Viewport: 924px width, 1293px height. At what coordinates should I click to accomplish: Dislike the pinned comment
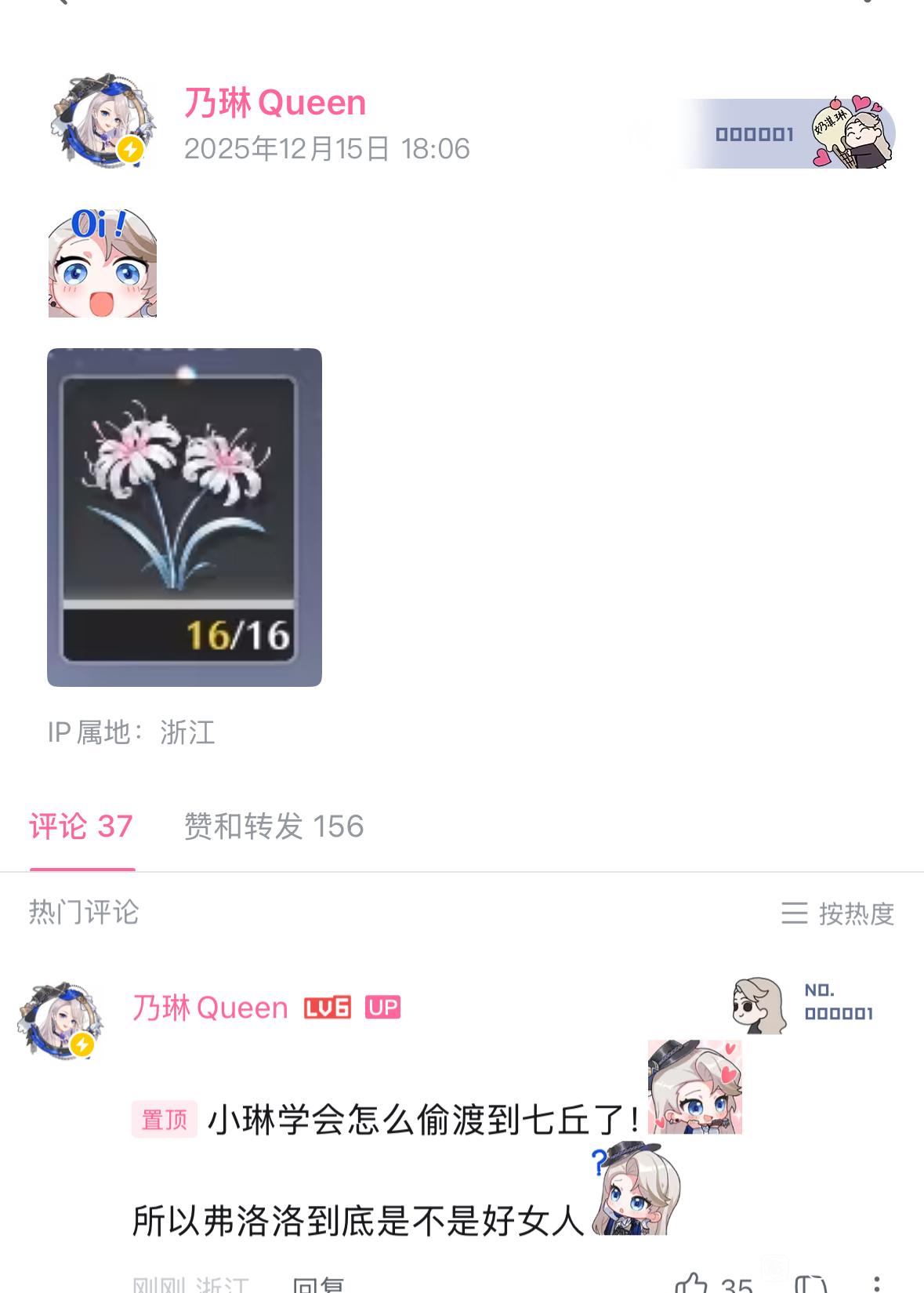coord(811,1284)
